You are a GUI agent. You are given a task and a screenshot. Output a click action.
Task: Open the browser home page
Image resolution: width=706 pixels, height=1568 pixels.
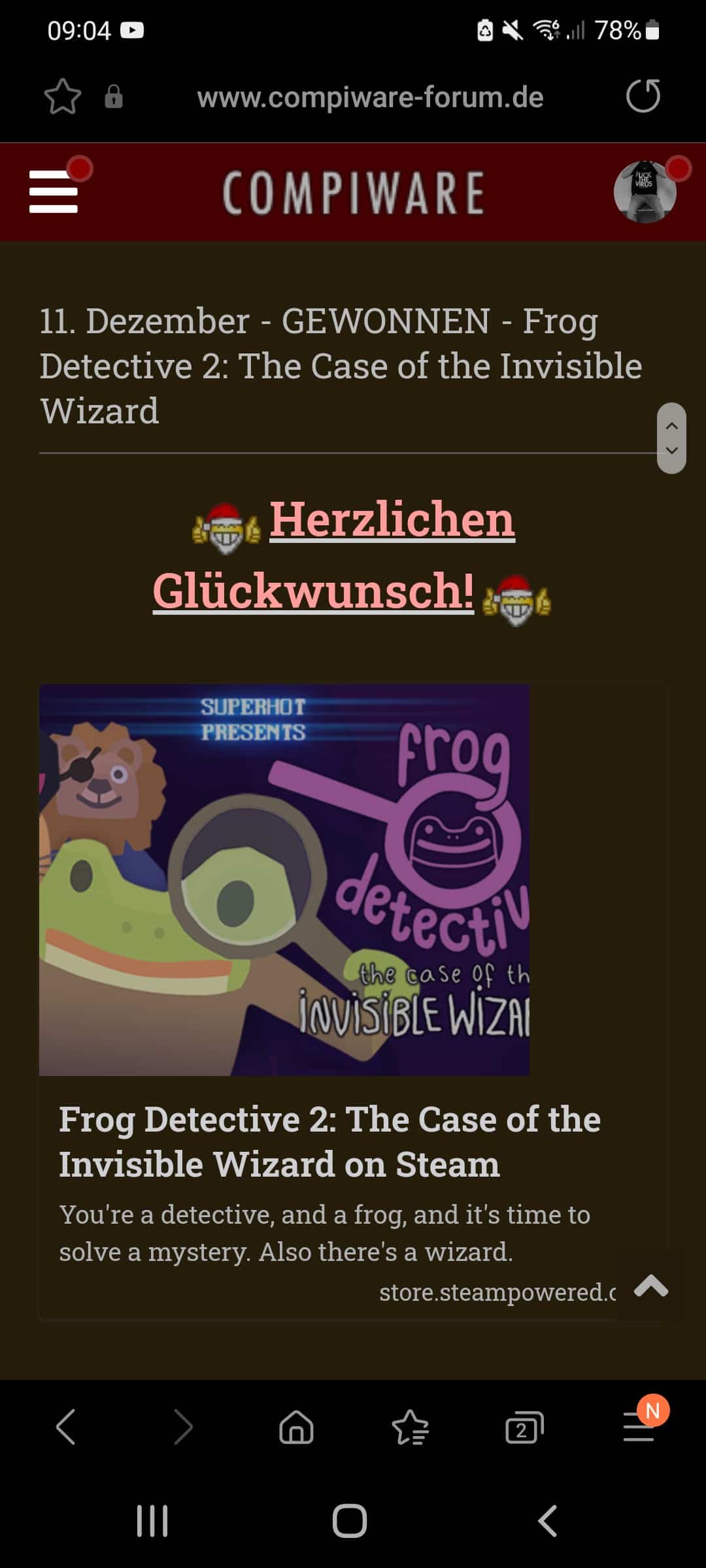296,1427
